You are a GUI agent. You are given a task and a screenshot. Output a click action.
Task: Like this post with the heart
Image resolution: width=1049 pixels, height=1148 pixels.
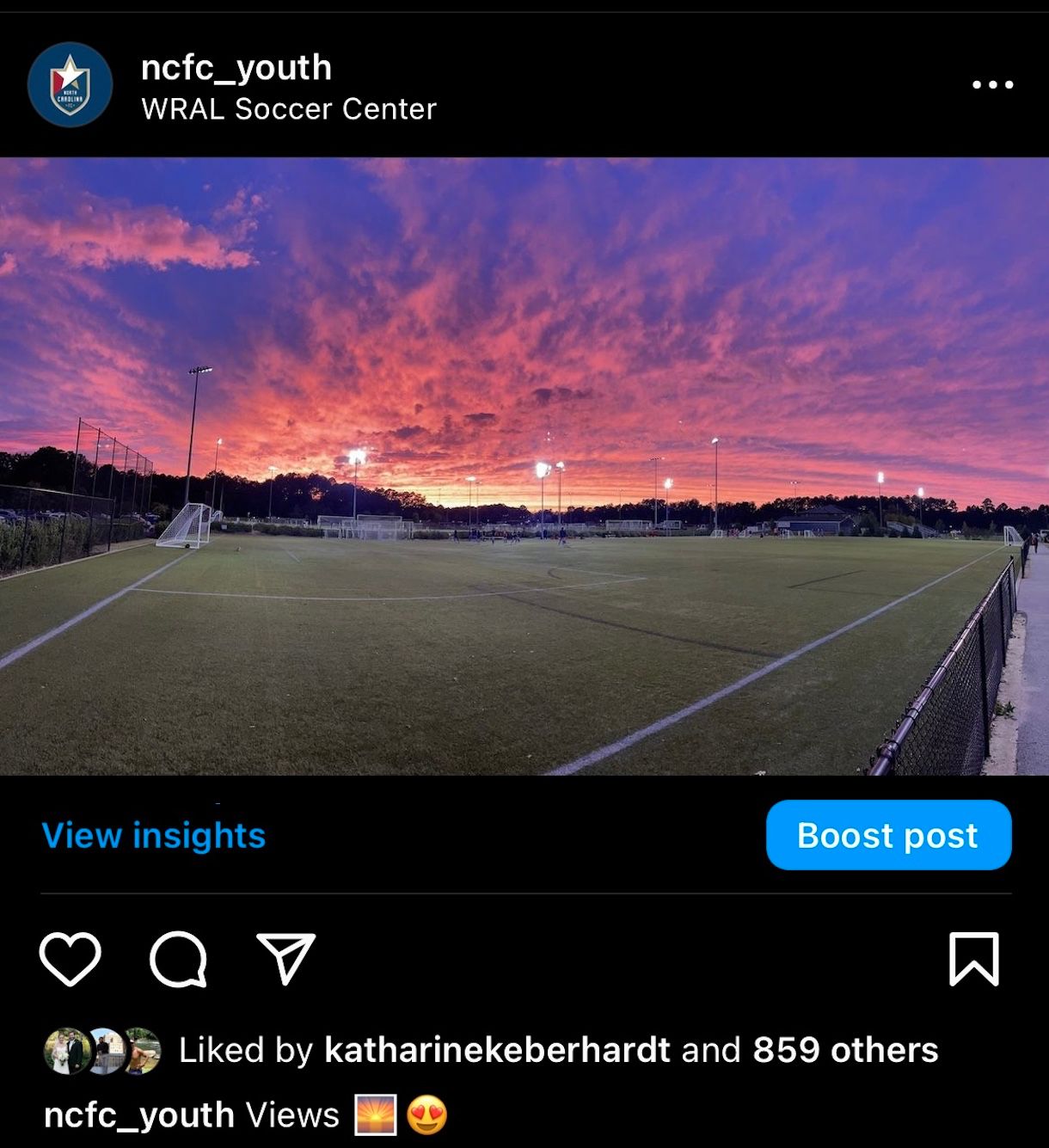tap(70, 958)
